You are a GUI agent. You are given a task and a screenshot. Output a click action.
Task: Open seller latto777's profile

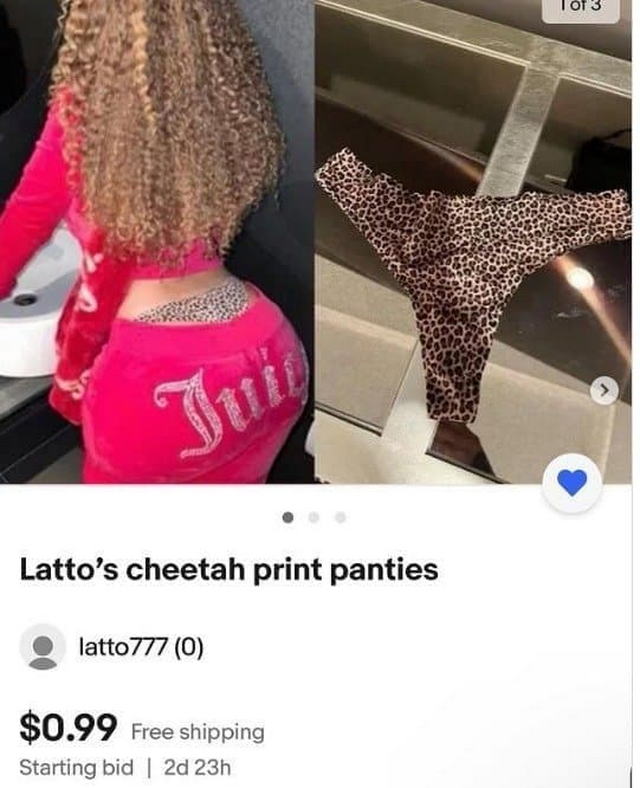coord(140,646)
